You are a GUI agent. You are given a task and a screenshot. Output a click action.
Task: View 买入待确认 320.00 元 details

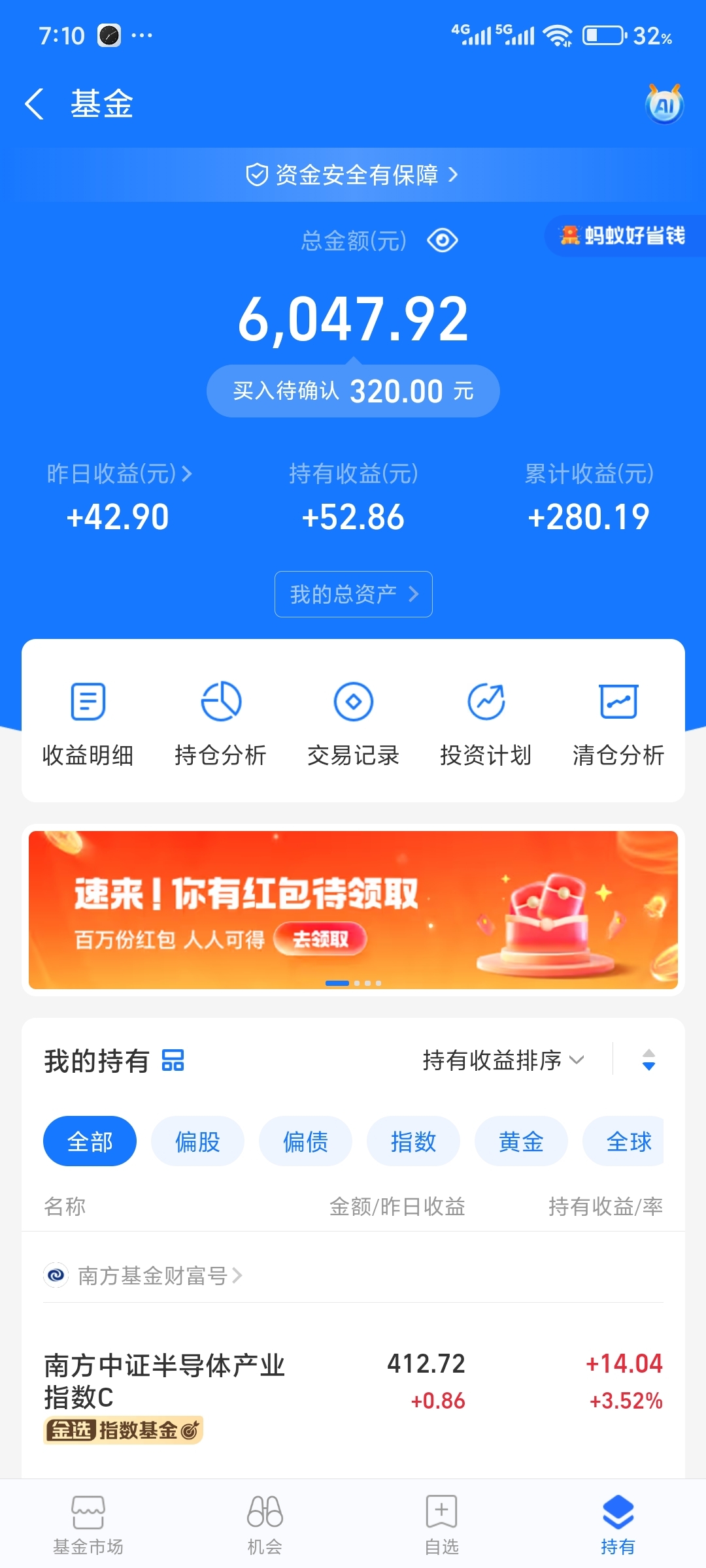coord(353,391)
